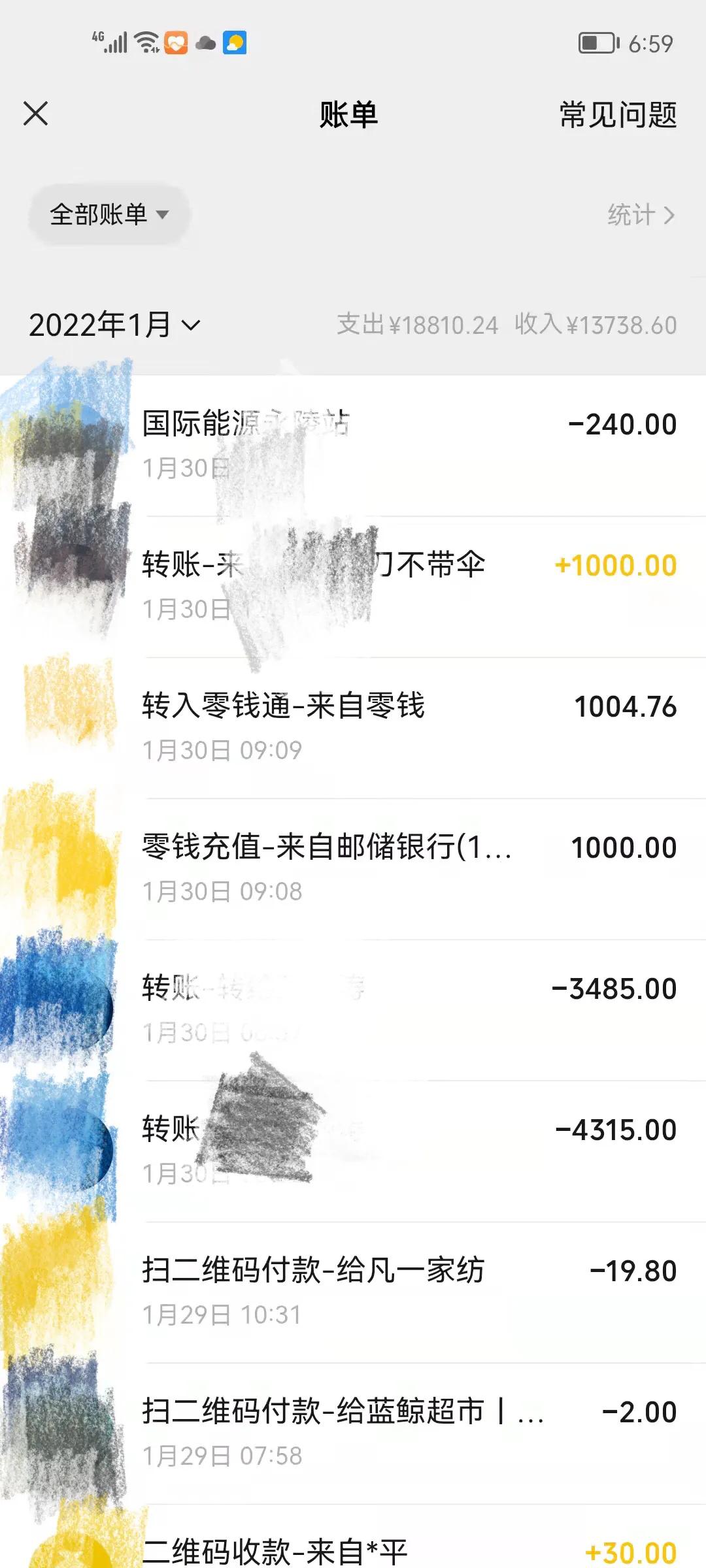Tap the gray cloud sync icon

[206, 41]
